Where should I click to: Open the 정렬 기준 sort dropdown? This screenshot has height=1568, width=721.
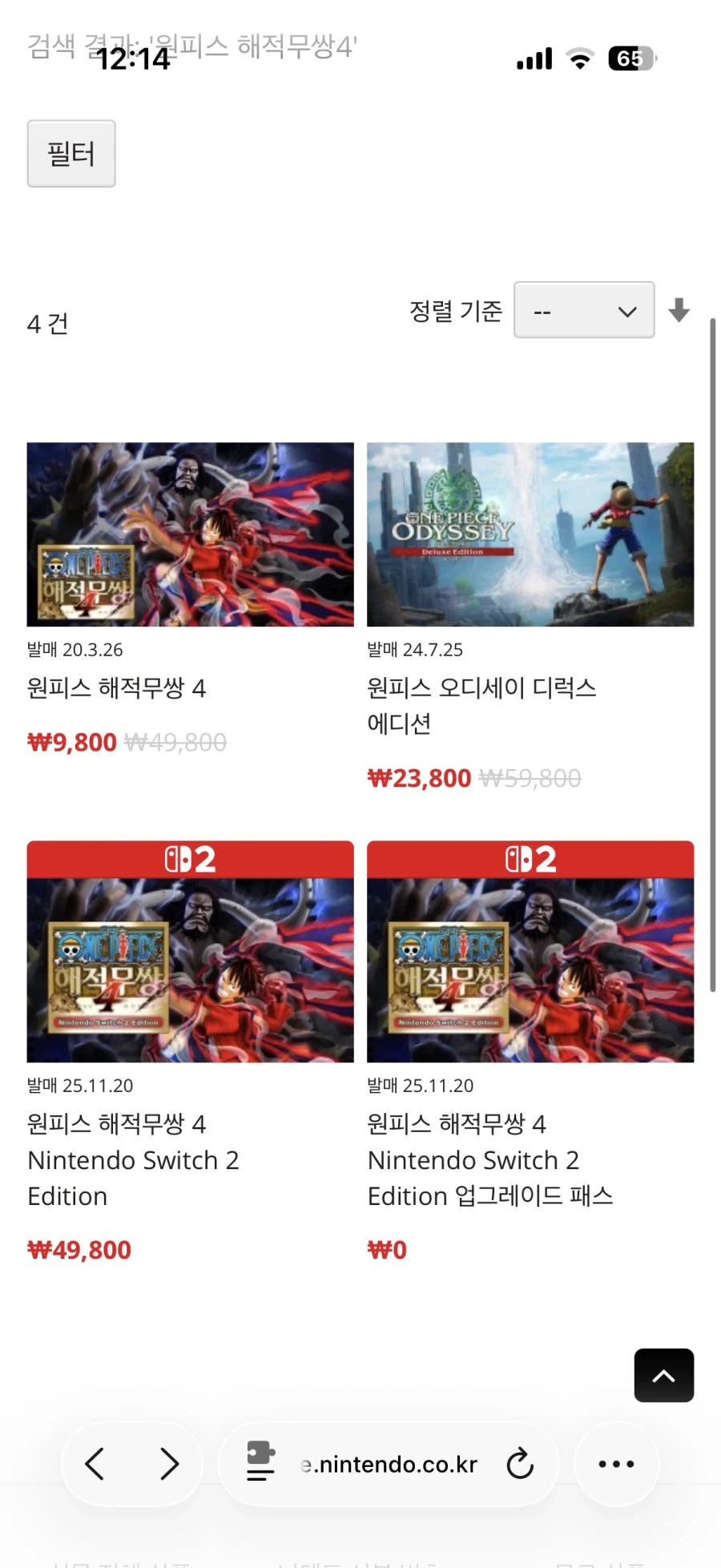584,310
